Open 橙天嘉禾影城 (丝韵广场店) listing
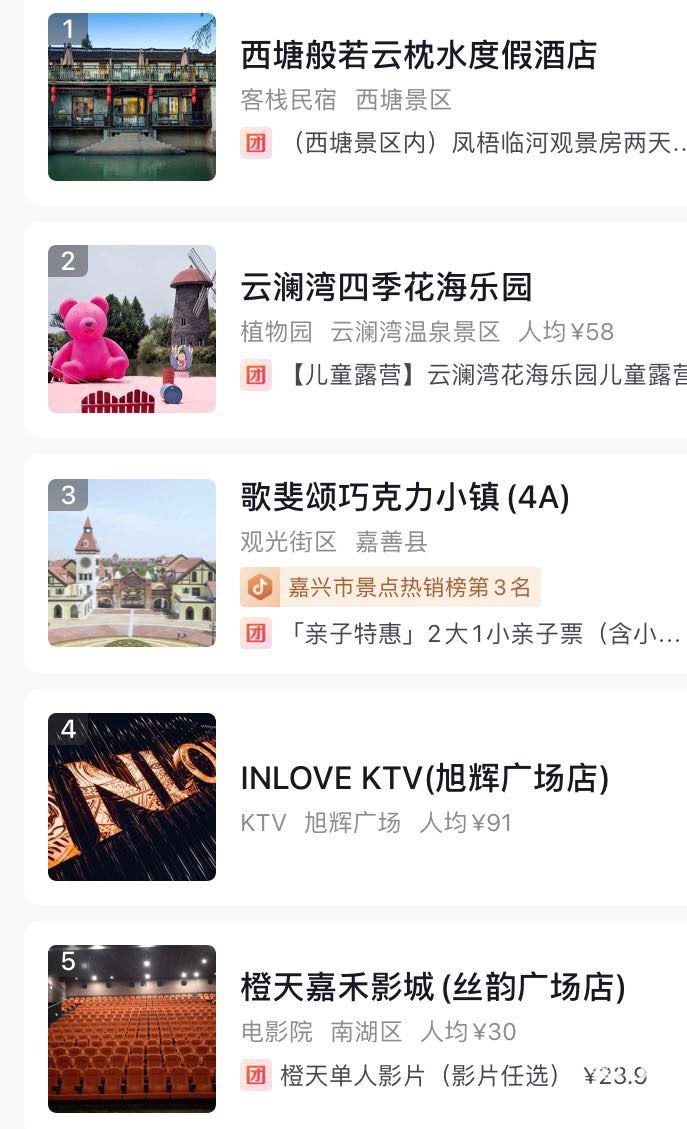The height and width of the screenshot is (1129, 687). 432,987
